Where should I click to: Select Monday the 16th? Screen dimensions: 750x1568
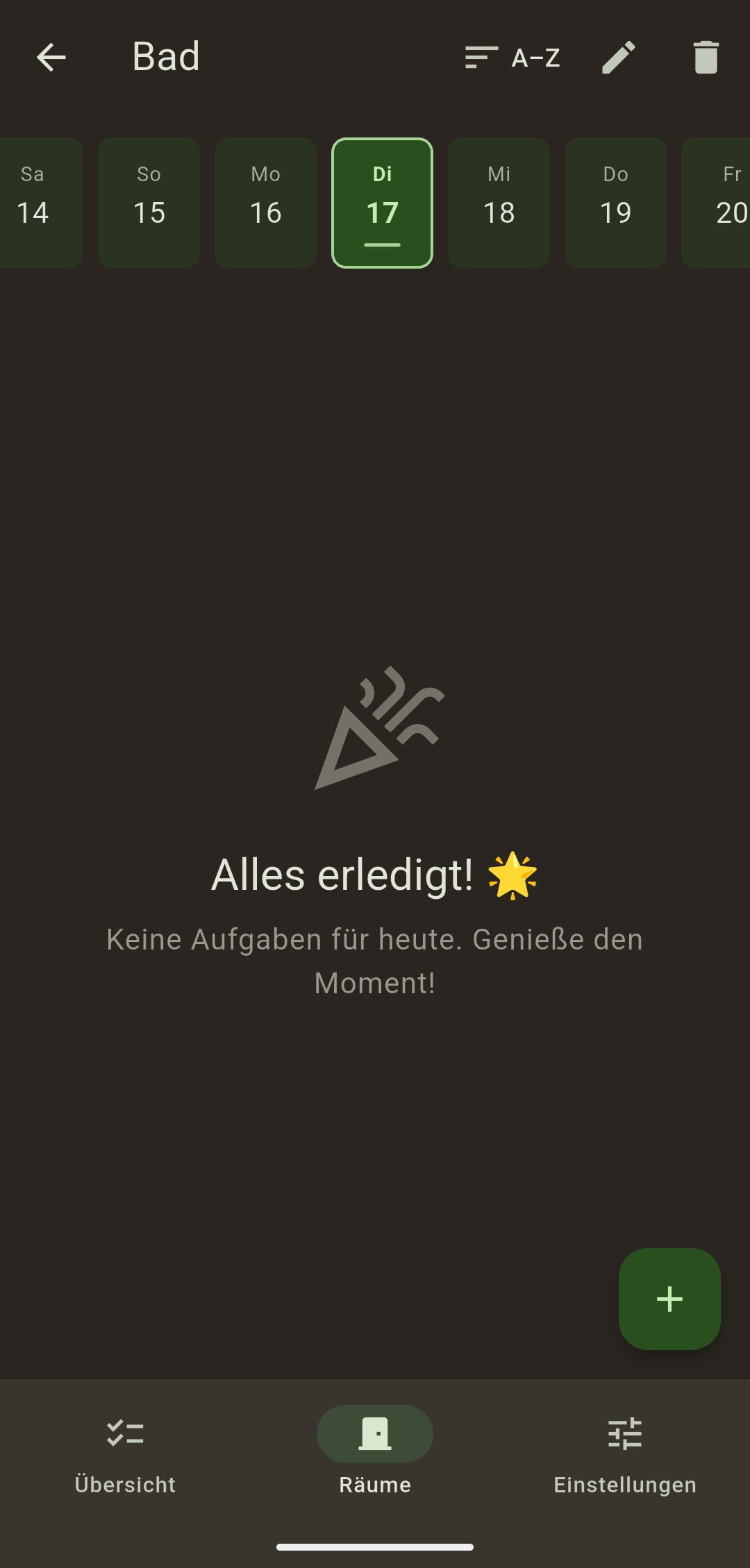pos(265,203)
